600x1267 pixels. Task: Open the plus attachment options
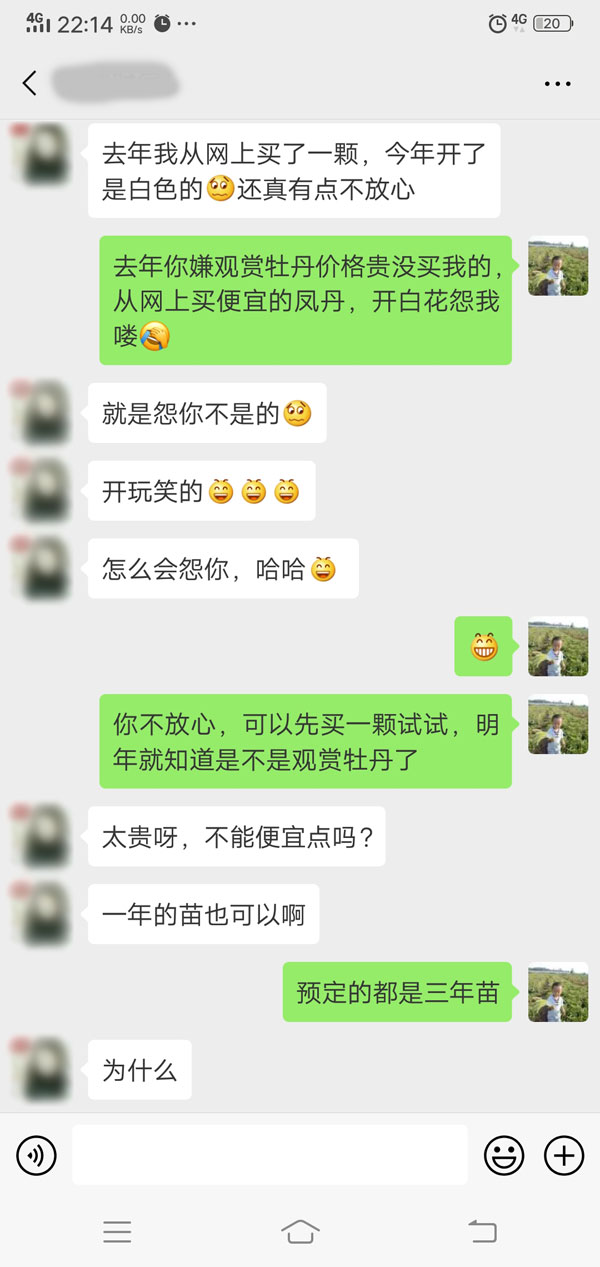tap(564, 1156)
